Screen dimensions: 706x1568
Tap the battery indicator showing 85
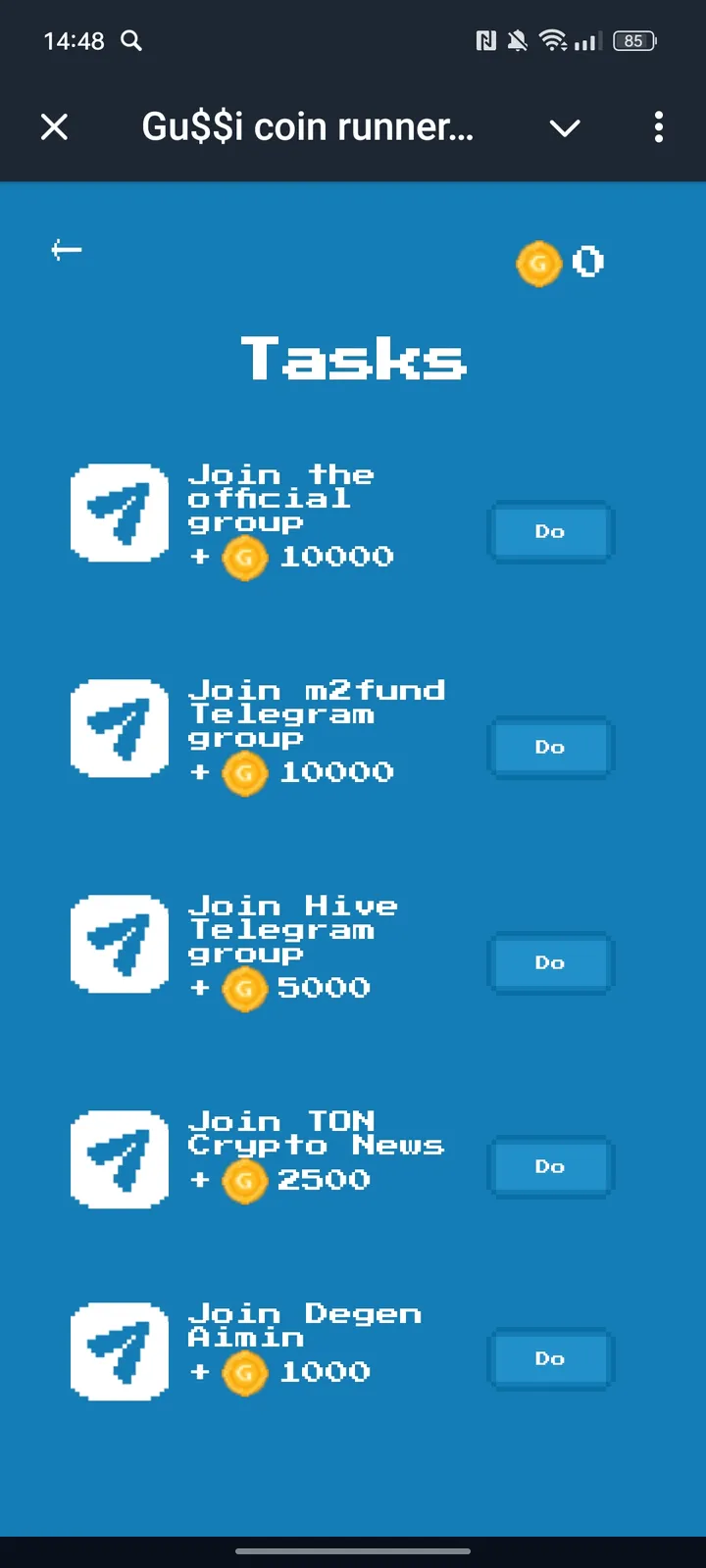(x=633, y=40)
